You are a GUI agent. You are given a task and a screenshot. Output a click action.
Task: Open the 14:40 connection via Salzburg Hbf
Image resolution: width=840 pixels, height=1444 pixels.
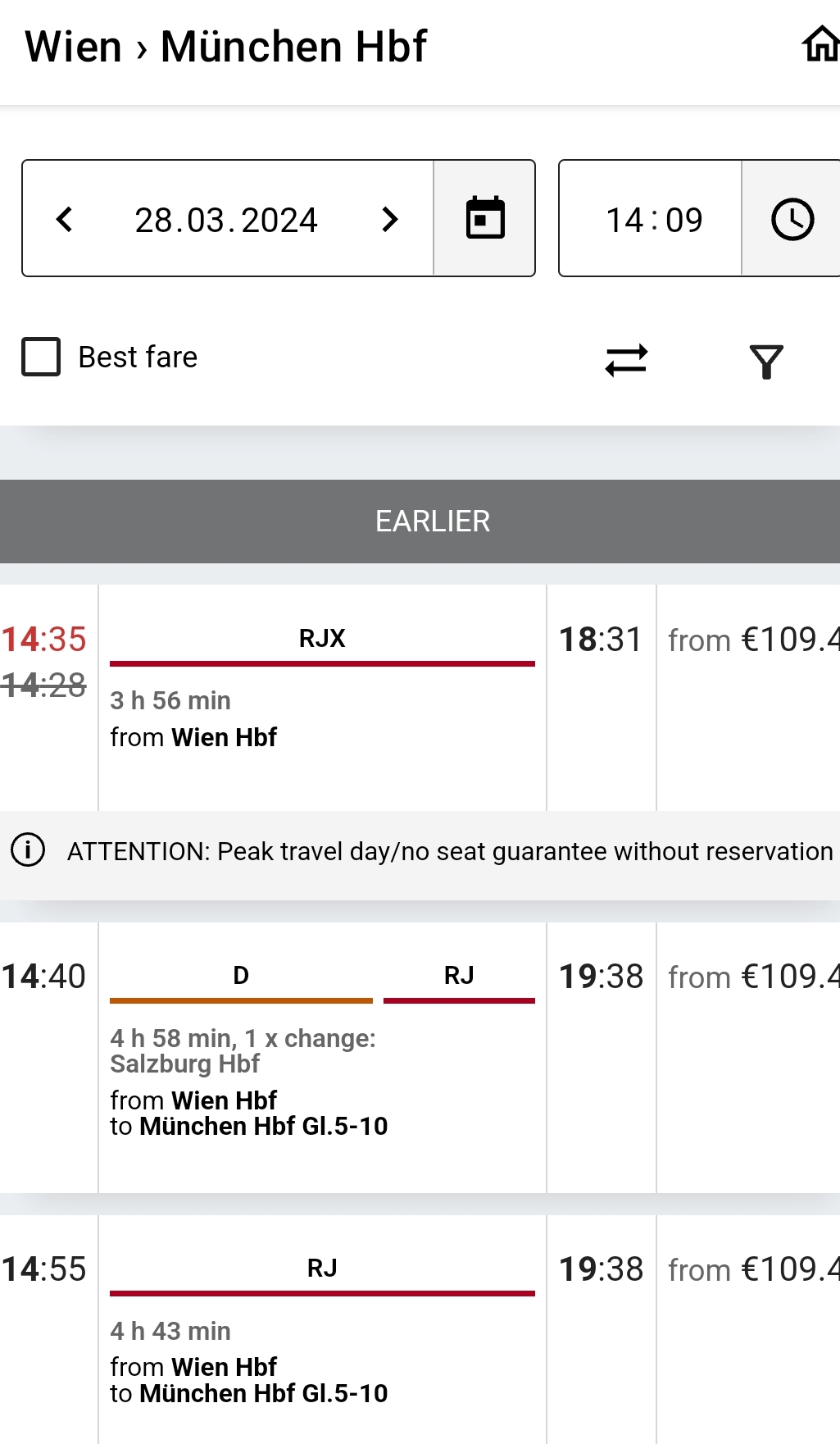420,1058
